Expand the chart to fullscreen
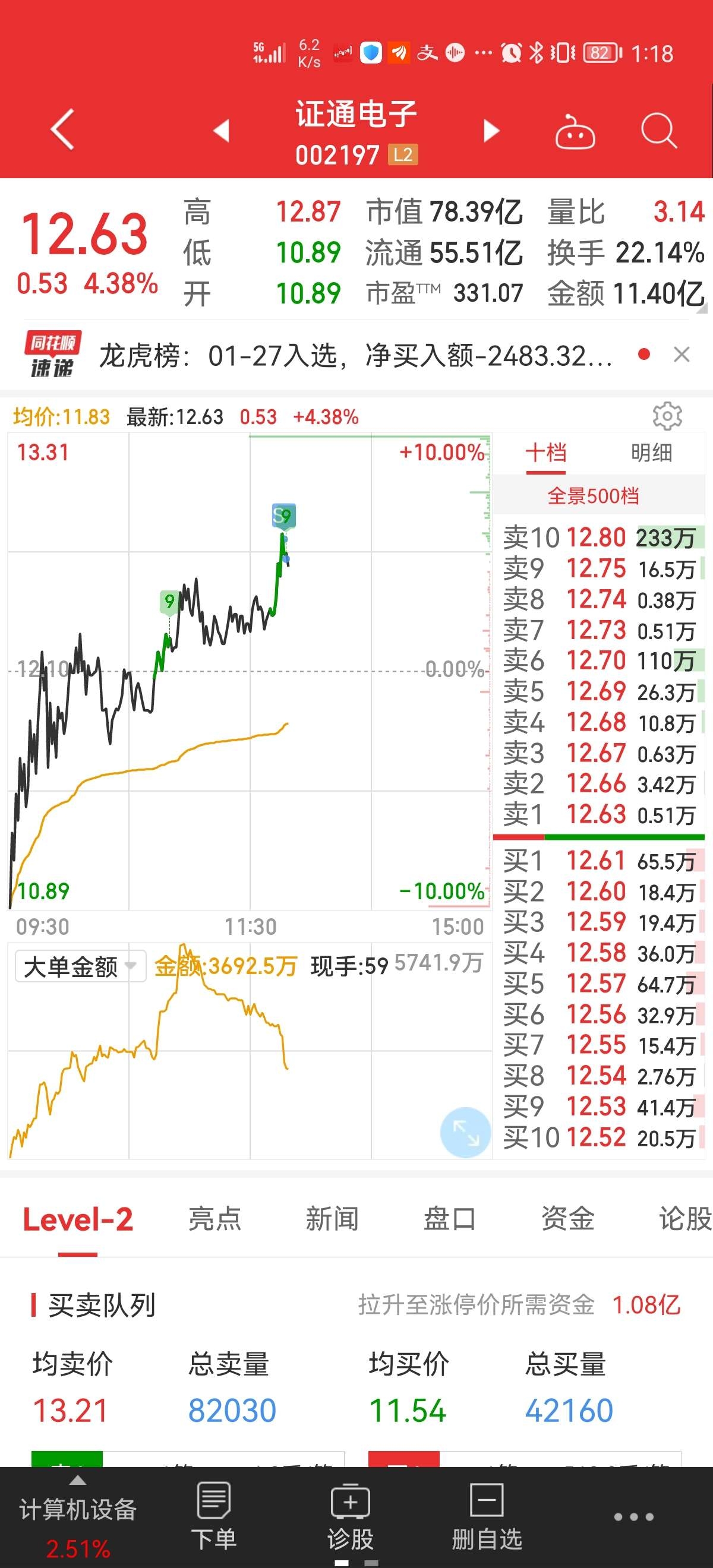Screen dimensions: 713x1568 pyautogui.click(x=465, y=1132)
